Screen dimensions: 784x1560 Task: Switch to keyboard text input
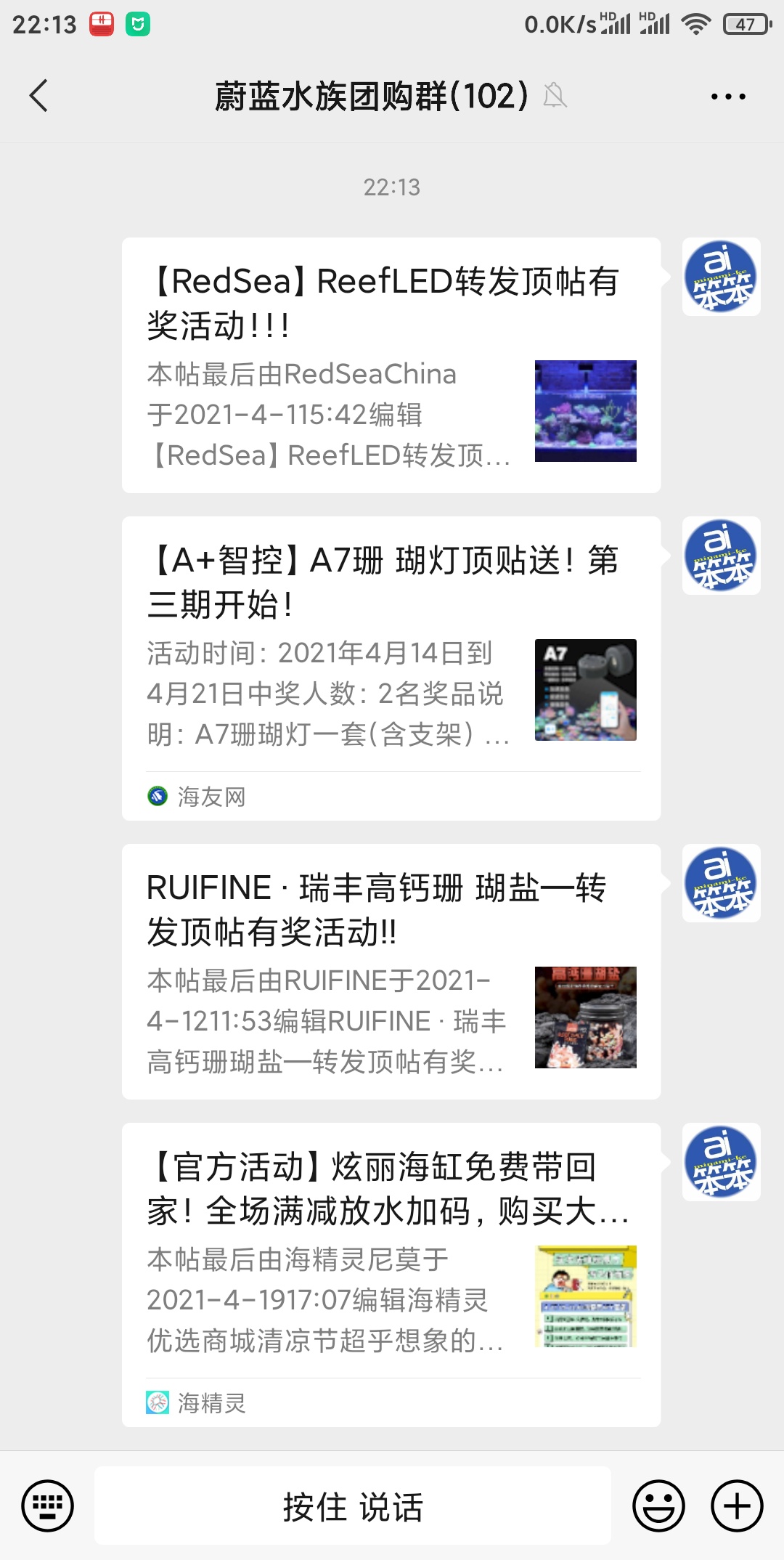point(48,1506)
